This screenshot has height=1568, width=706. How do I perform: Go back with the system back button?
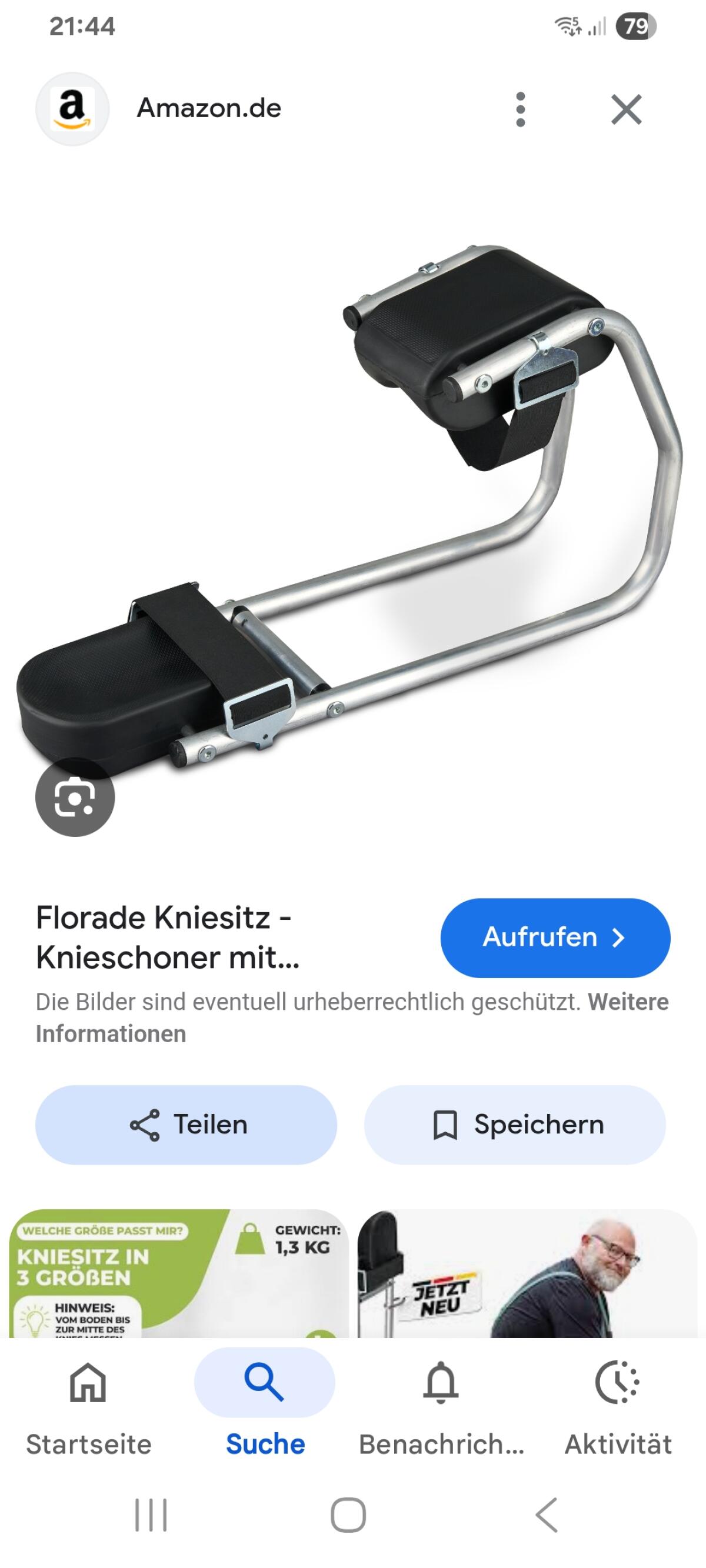tap(547, 1514)
